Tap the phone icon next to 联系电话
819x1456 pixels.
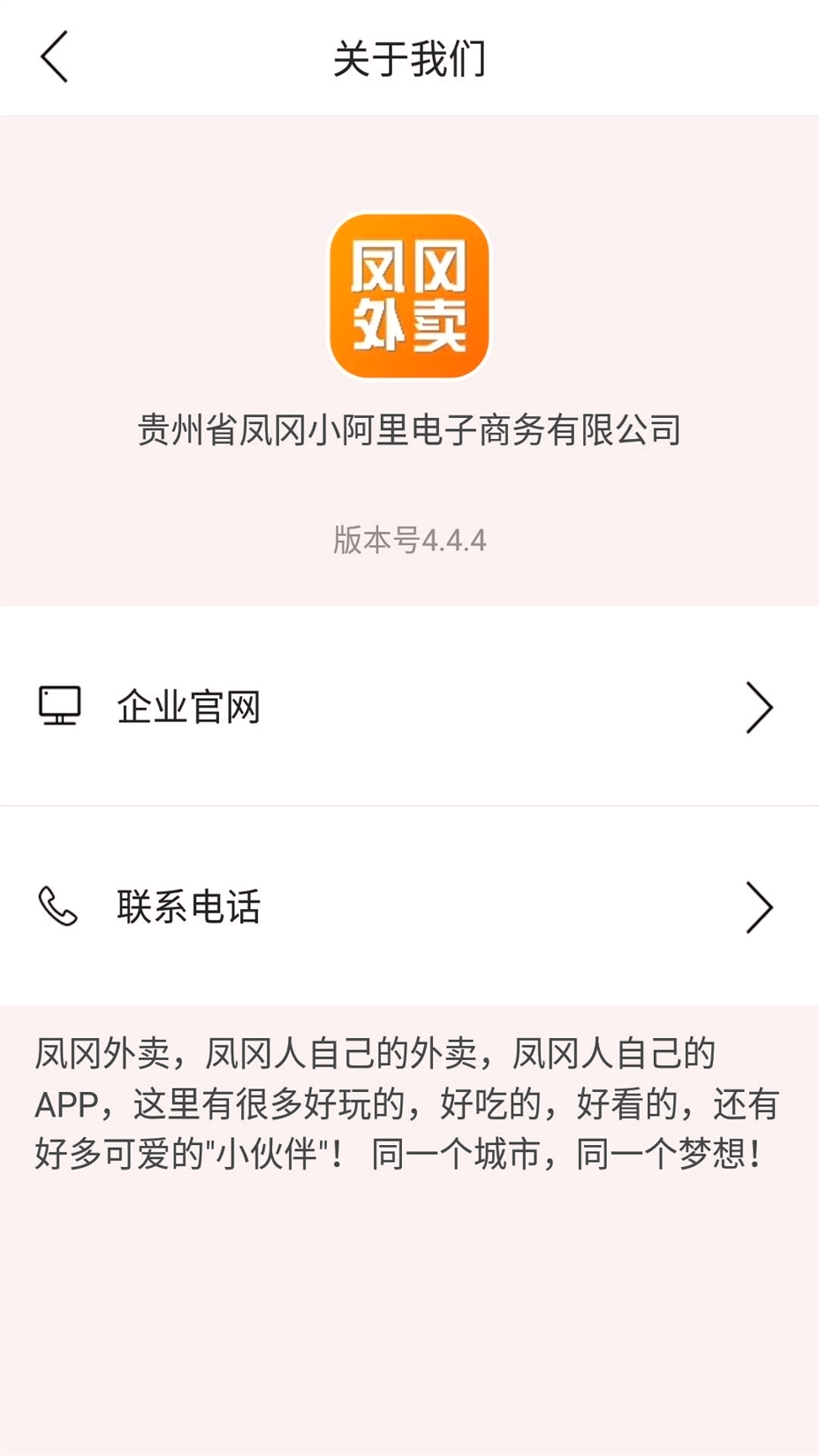tap(57, 908)
